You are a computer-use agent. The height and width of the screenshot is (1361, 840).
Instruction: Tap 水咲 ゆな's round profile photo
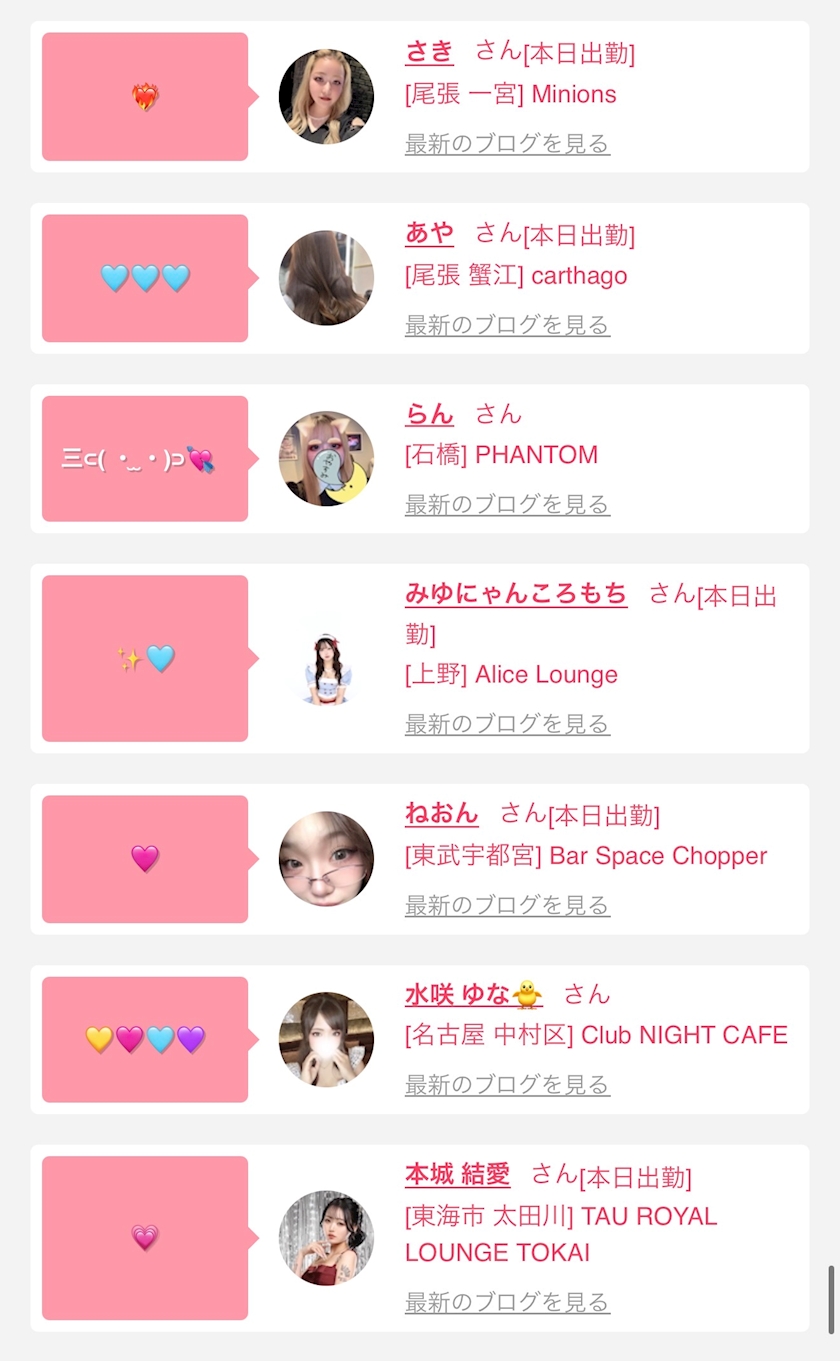[326, 1040]
